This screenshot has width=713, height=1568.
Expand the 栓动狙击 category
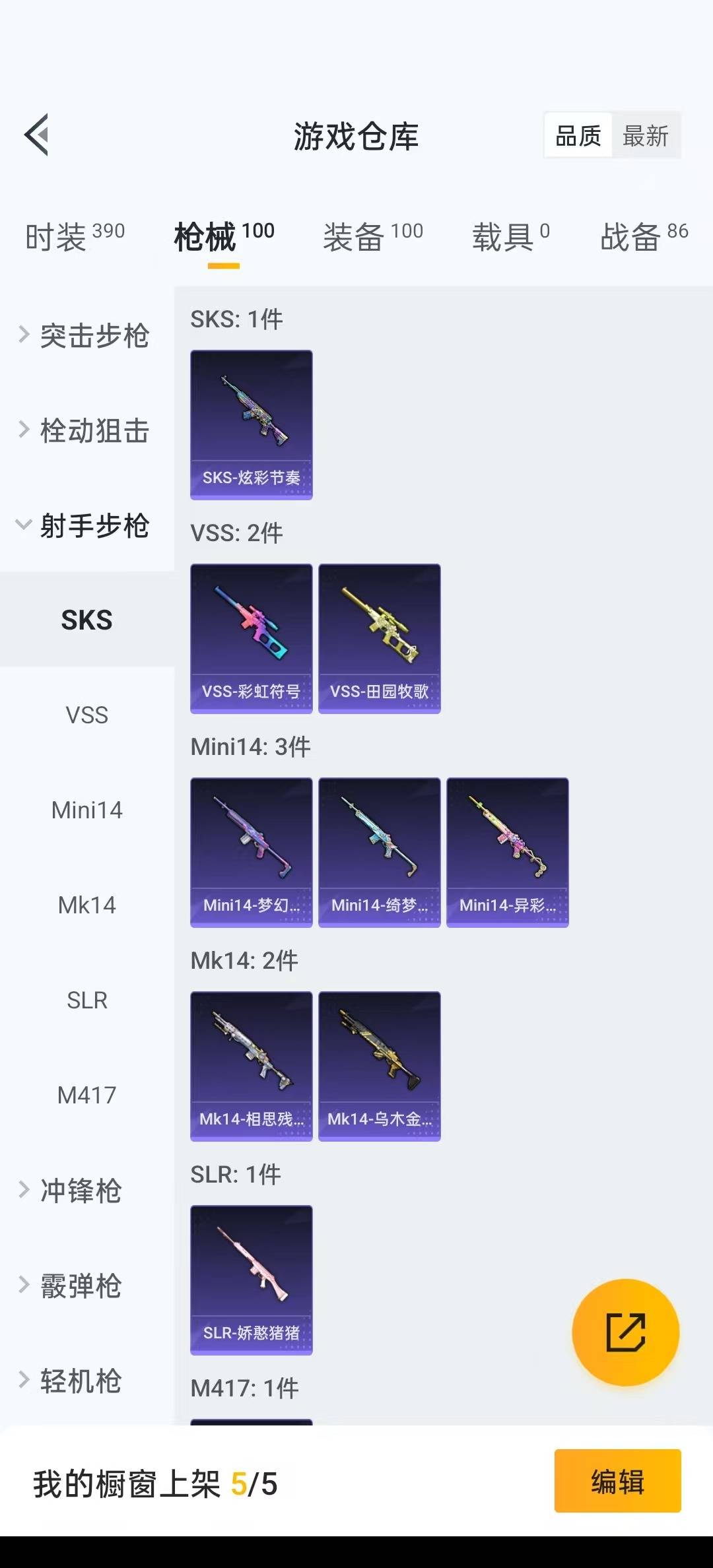86,431
